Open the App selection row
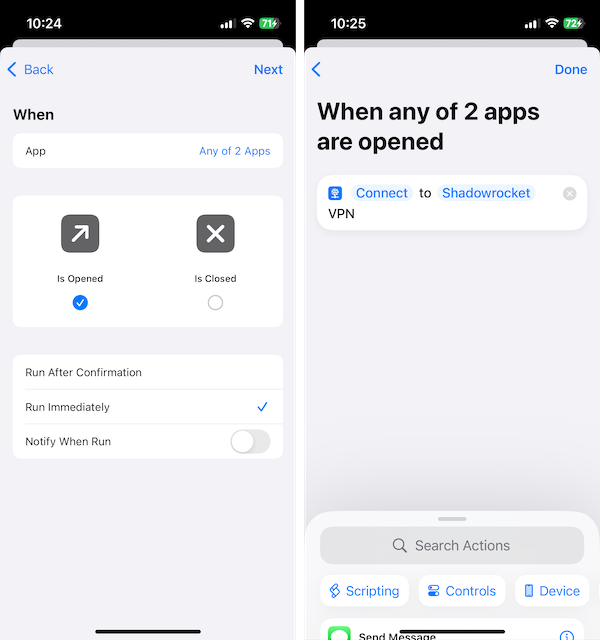 [147, 151]
